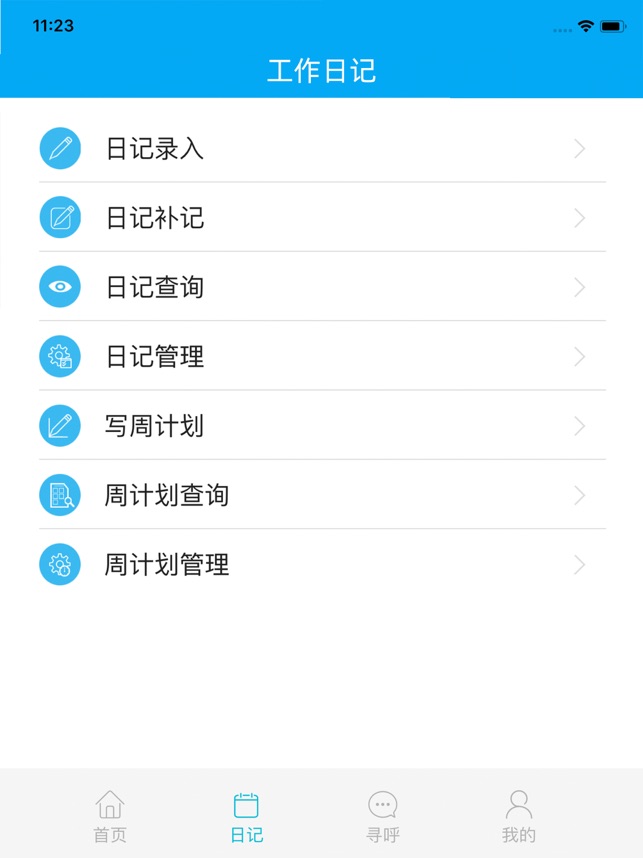
Task: Open the 日记录入 row
Action: coord(155,149)
